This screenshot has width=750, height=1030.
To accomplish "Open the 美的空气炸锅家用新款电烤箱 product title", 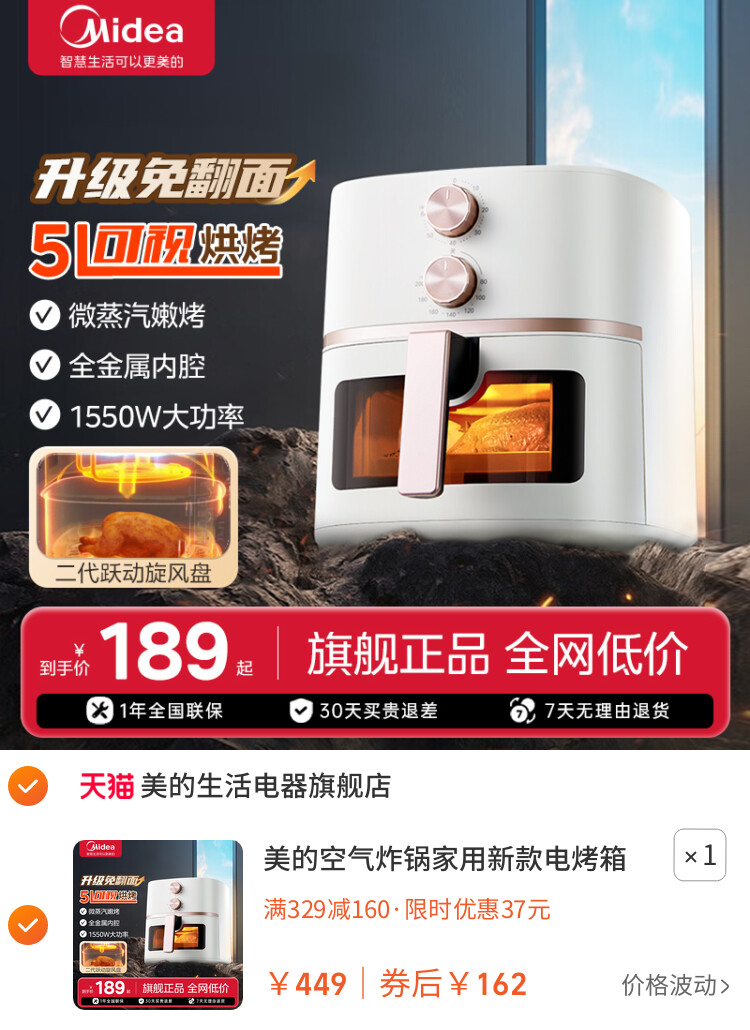I will [445, 858].
